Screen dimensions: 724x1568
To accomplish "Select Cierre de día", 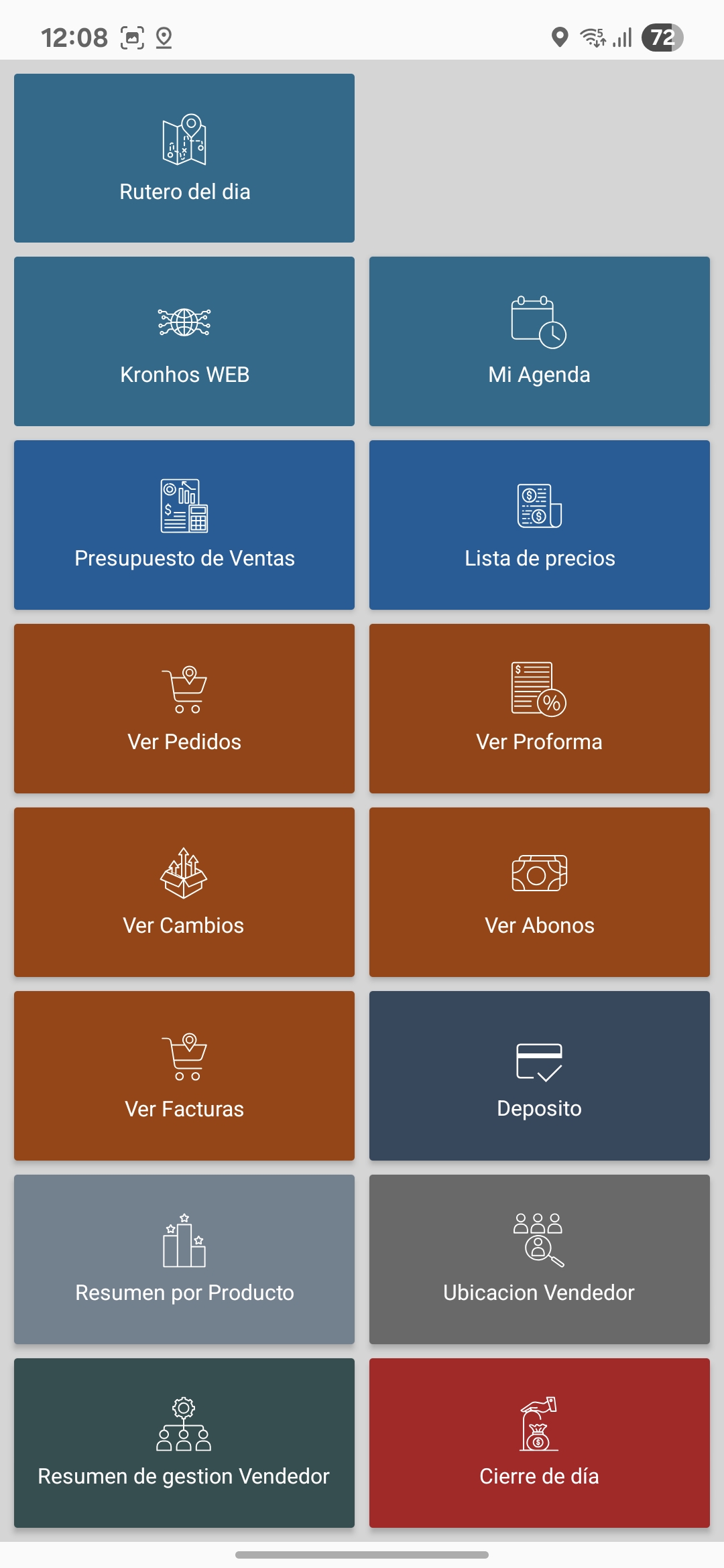I will coord(539,1443).
